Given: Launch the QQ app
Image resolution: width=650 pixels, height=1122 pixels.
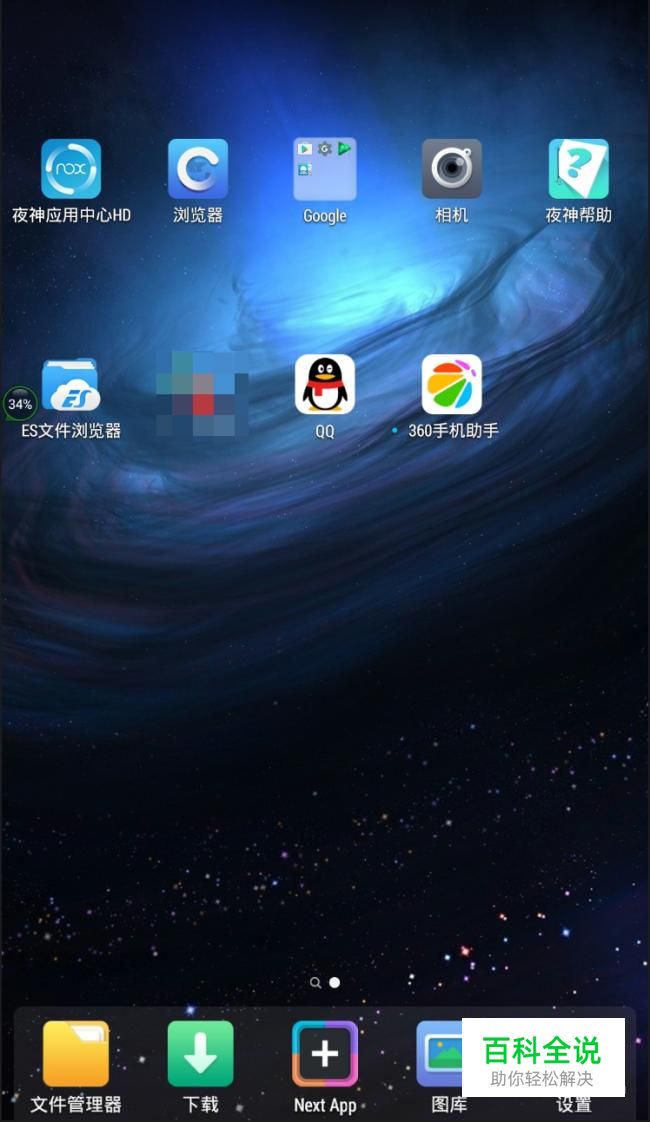Looking at the screenshot, I should pyautogui.click(x=324, y=385).
